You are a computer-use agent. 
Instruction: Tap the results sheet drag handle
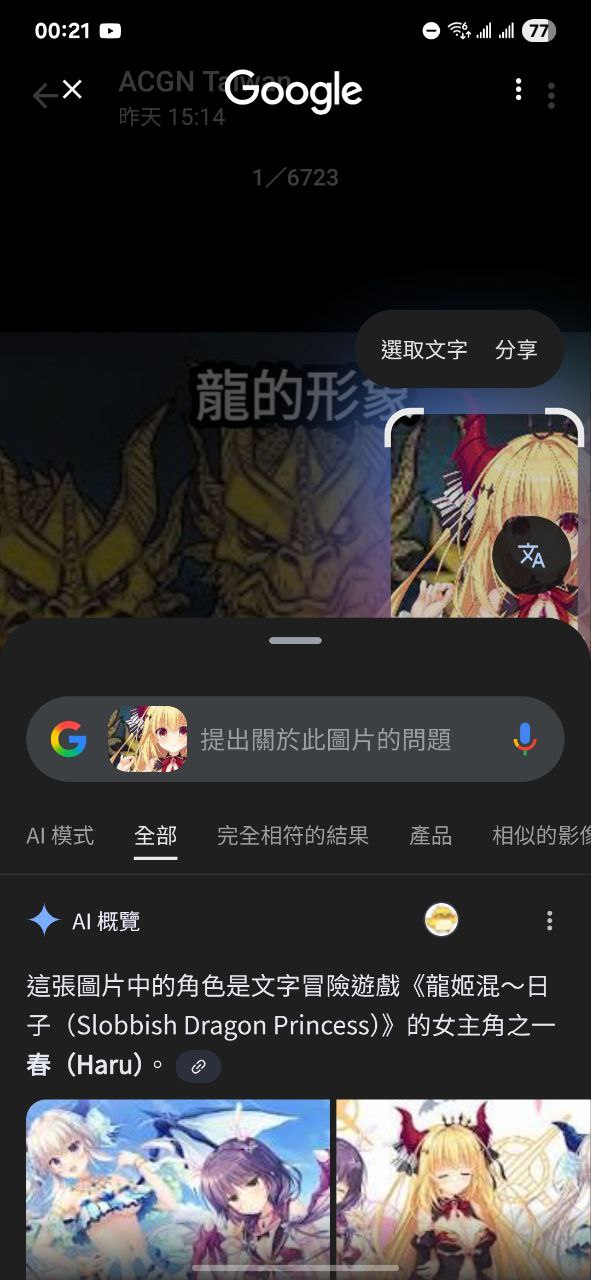click(295, 640)
